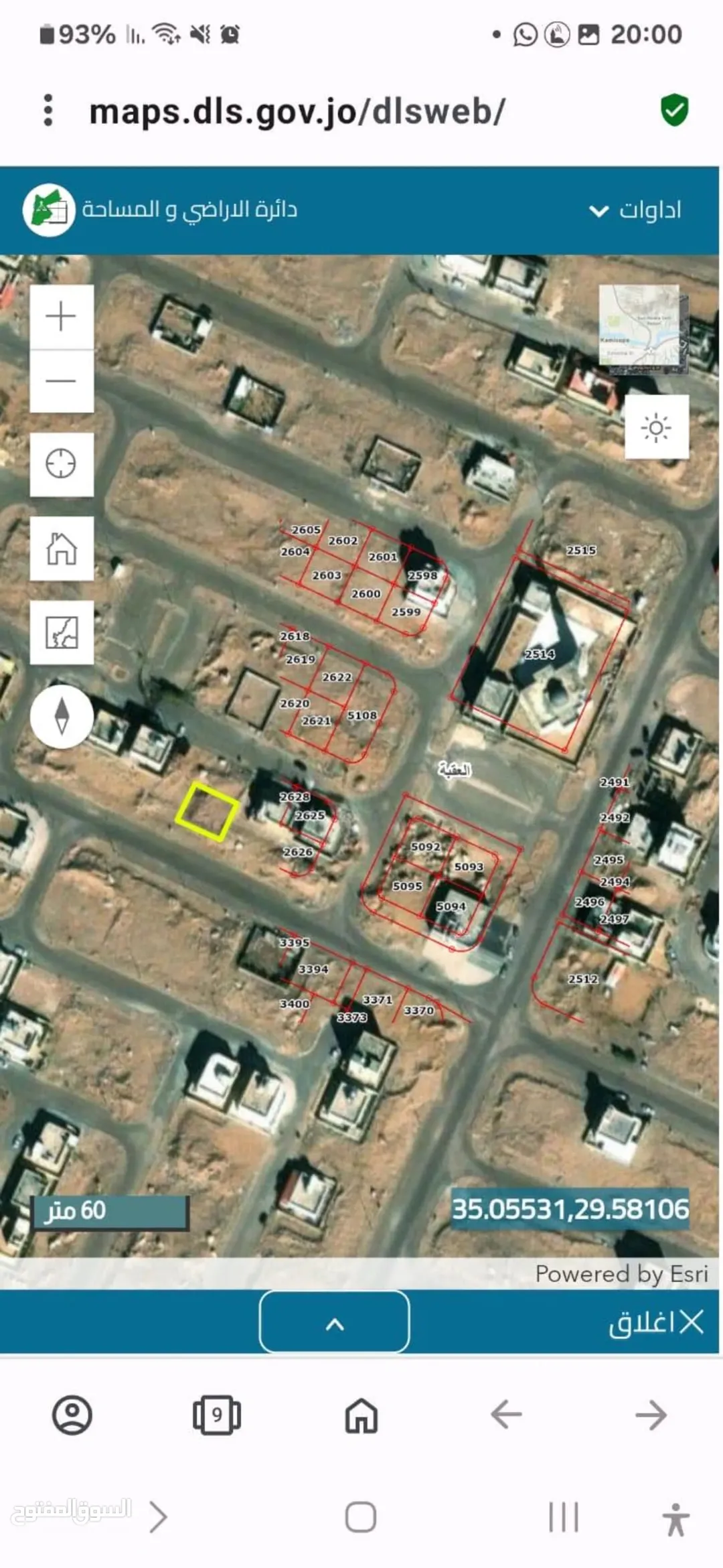This screenshot has height=1568, width=723.
Task: Close the panel with اغلاق
Action: (656, 1323)
